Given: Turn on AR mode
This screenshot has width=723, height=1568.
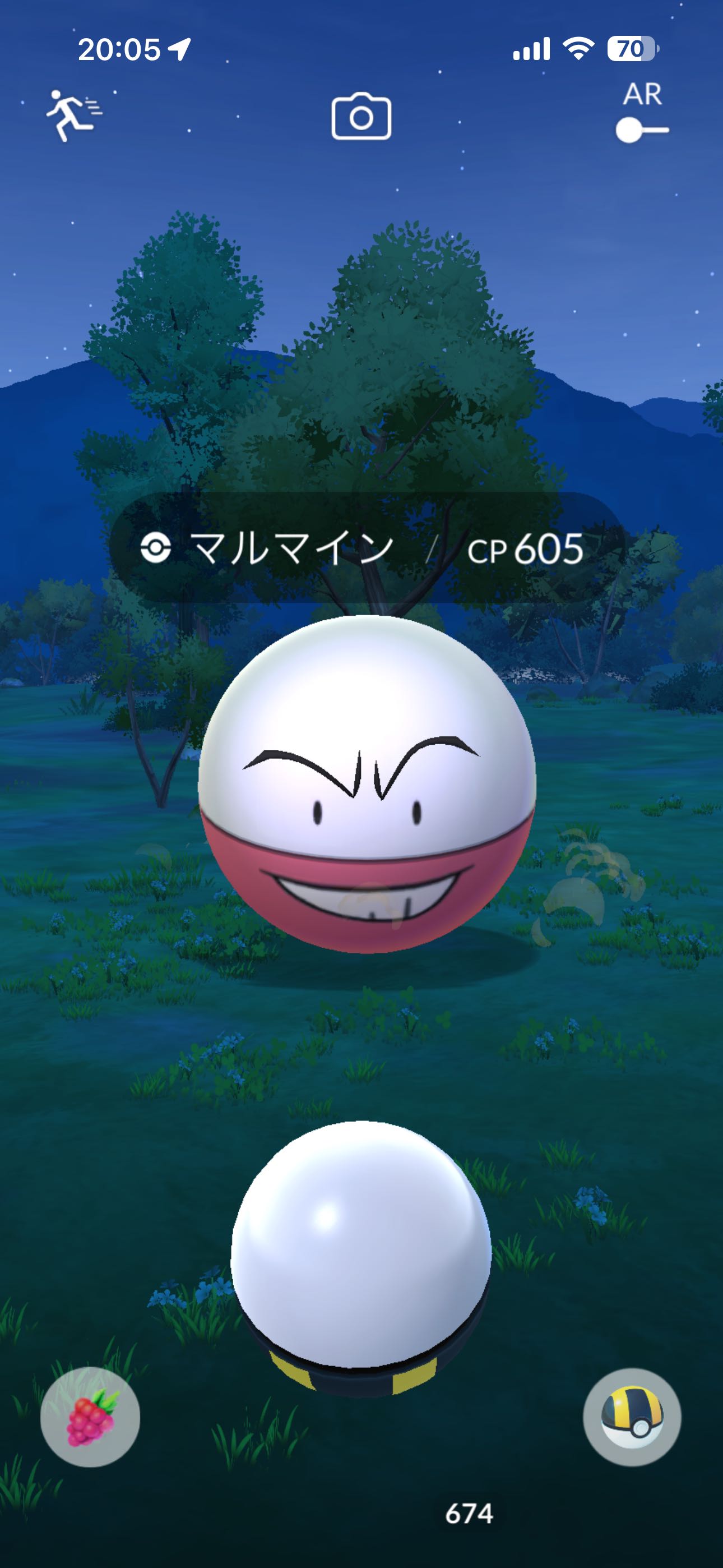Looking at the screenshot, I should [x=642, y=130].
